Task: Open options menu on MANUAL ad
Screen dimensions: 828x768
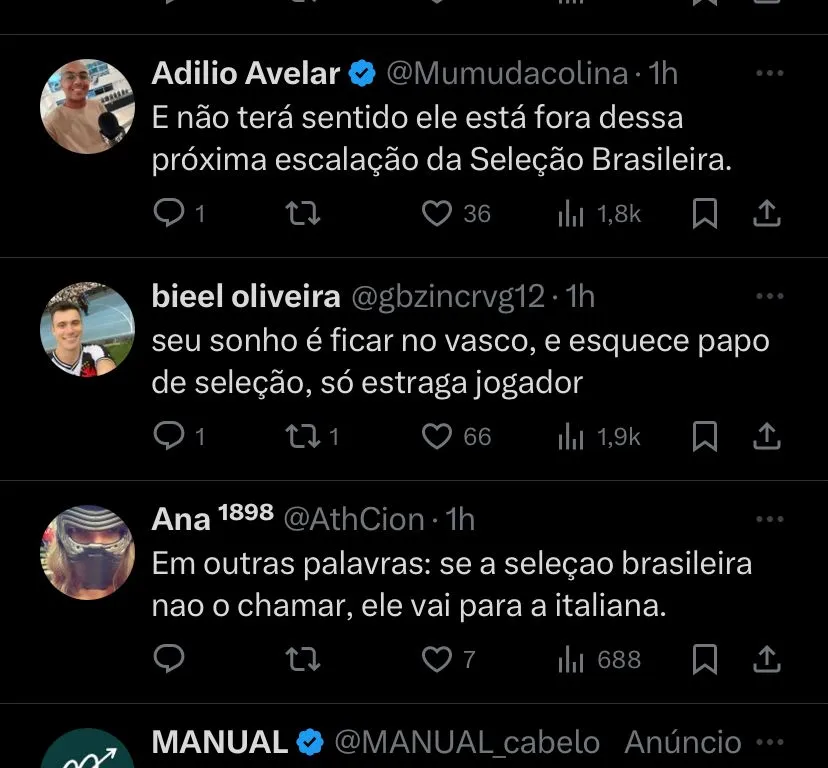Action: [769, 743]
